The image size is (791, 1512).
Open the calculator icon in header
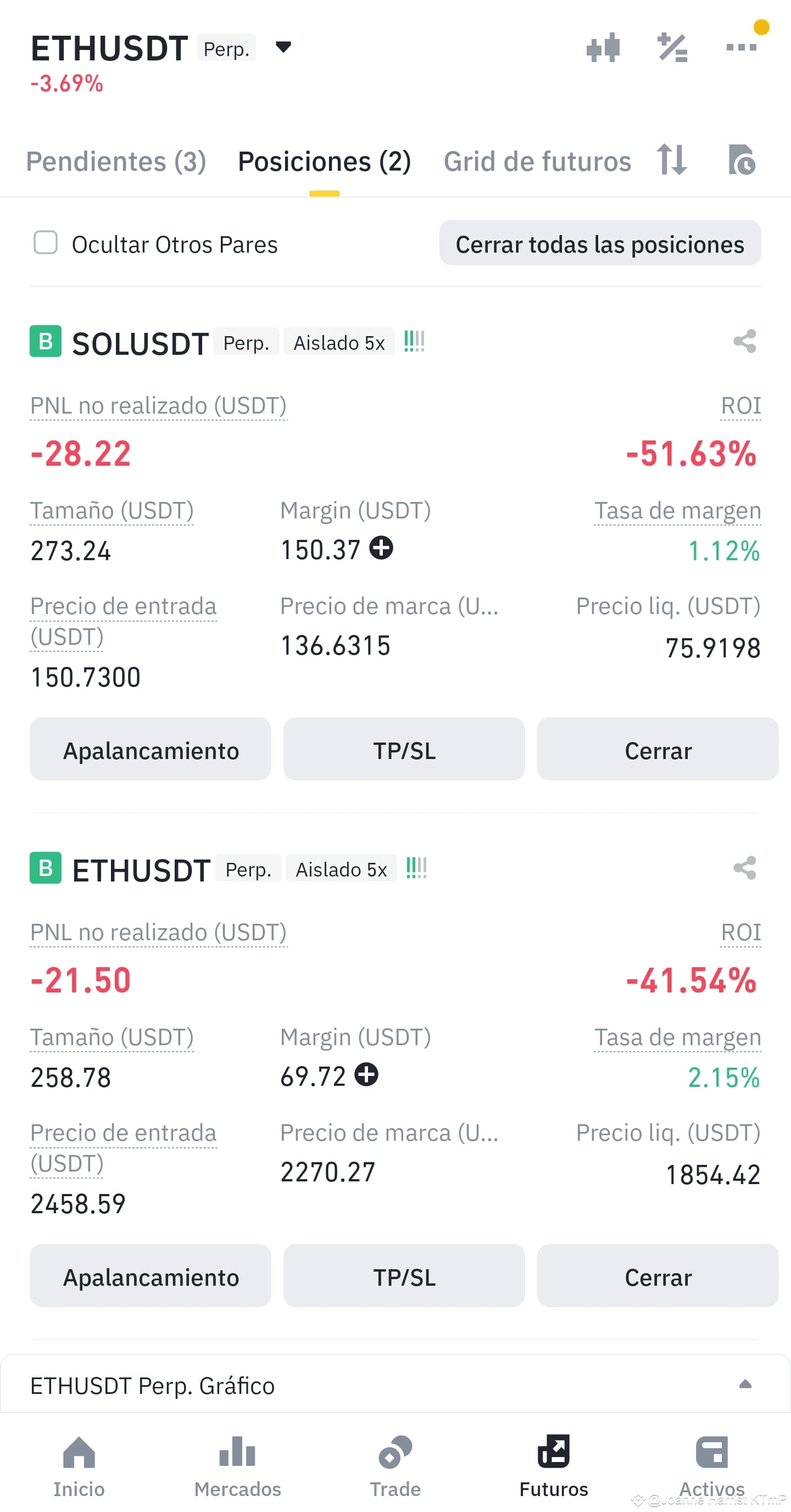672,48
